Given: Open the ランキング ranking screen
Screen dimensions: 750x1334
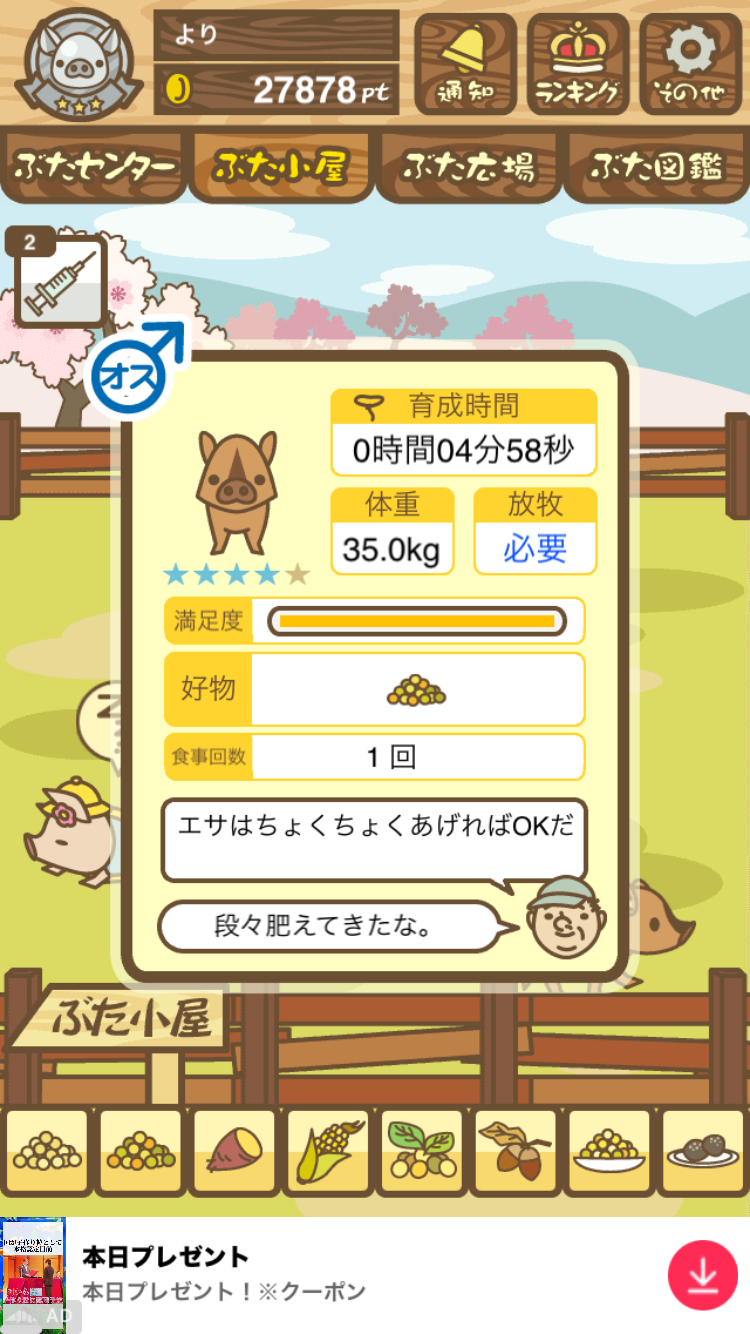Looking at the screenshot, I should point(577,64).
